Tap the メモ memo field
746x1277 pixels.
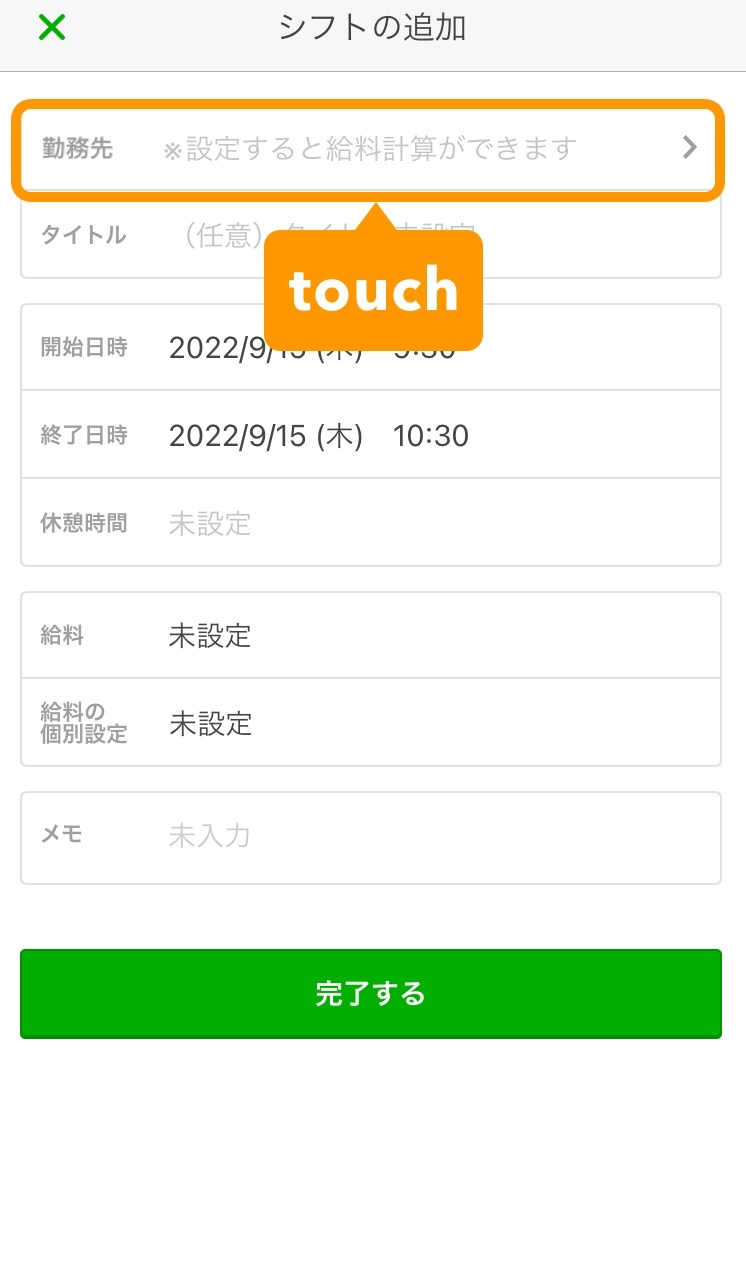pyautogui.click(x=370, y=837)
